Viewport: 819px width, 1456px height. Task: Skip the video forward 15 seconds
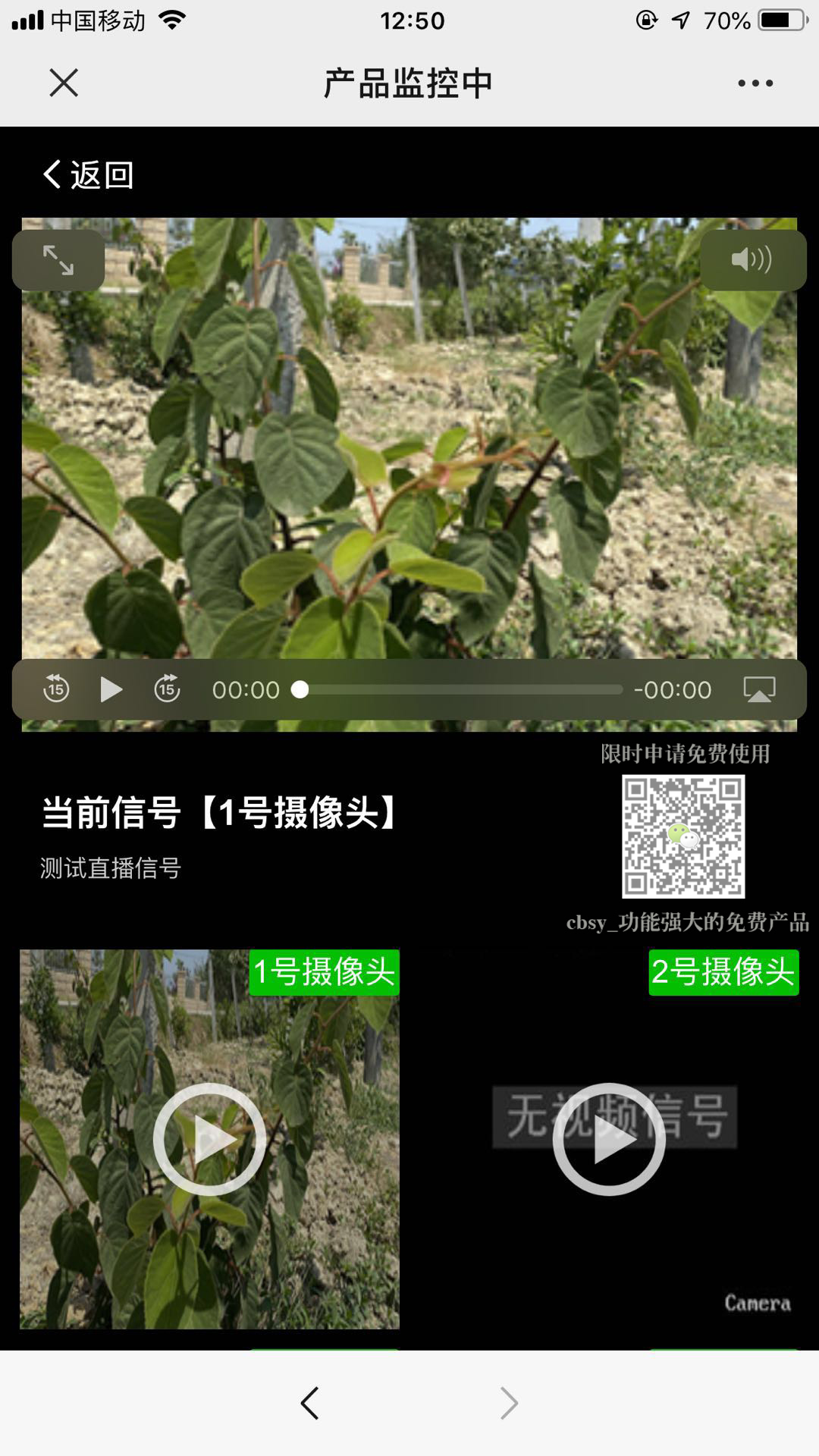(x=167, y=689)
